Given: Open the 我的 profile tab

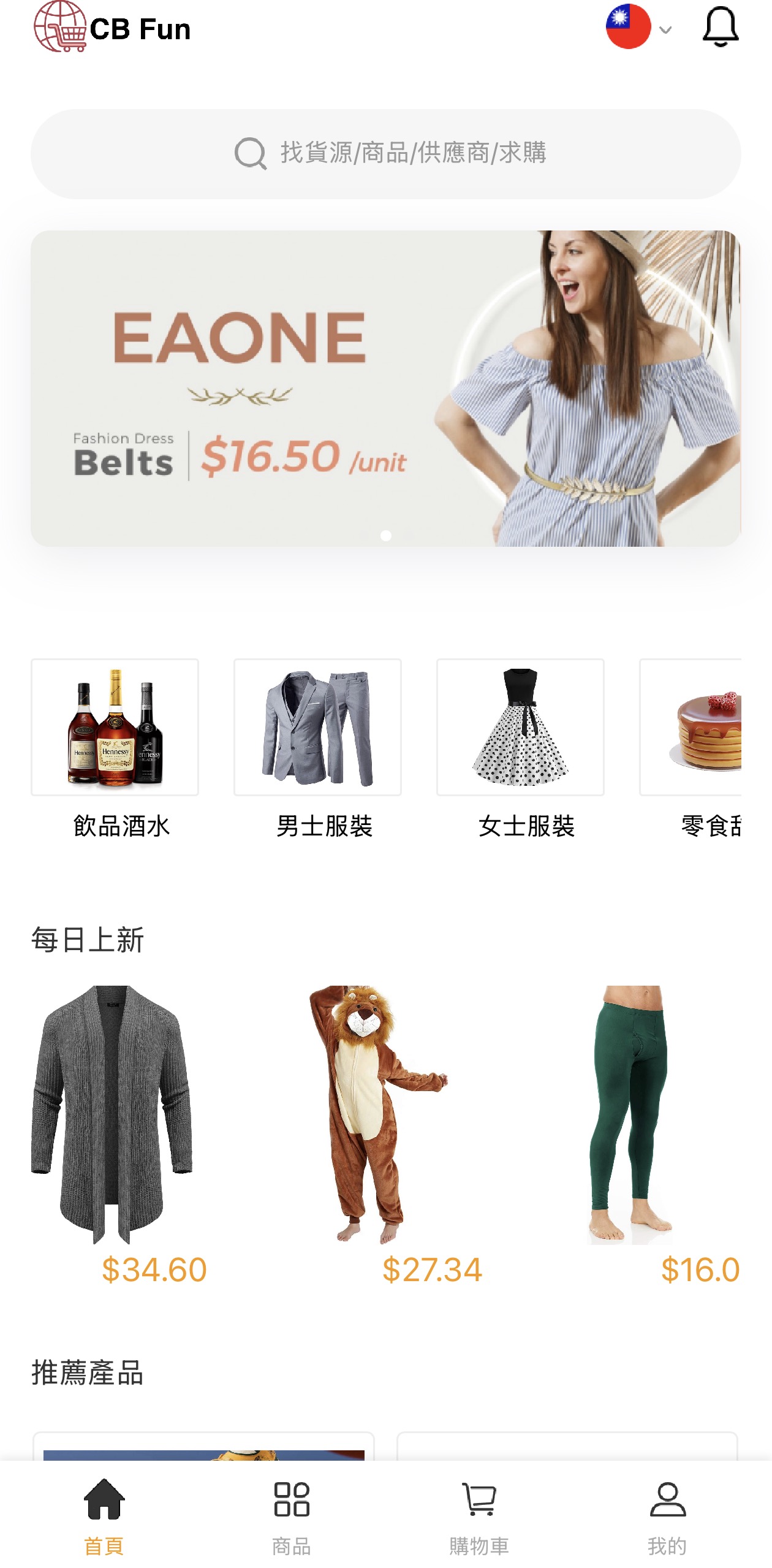Looking at the screenshot, I should pyautogui.click(x=667, y=1517).
